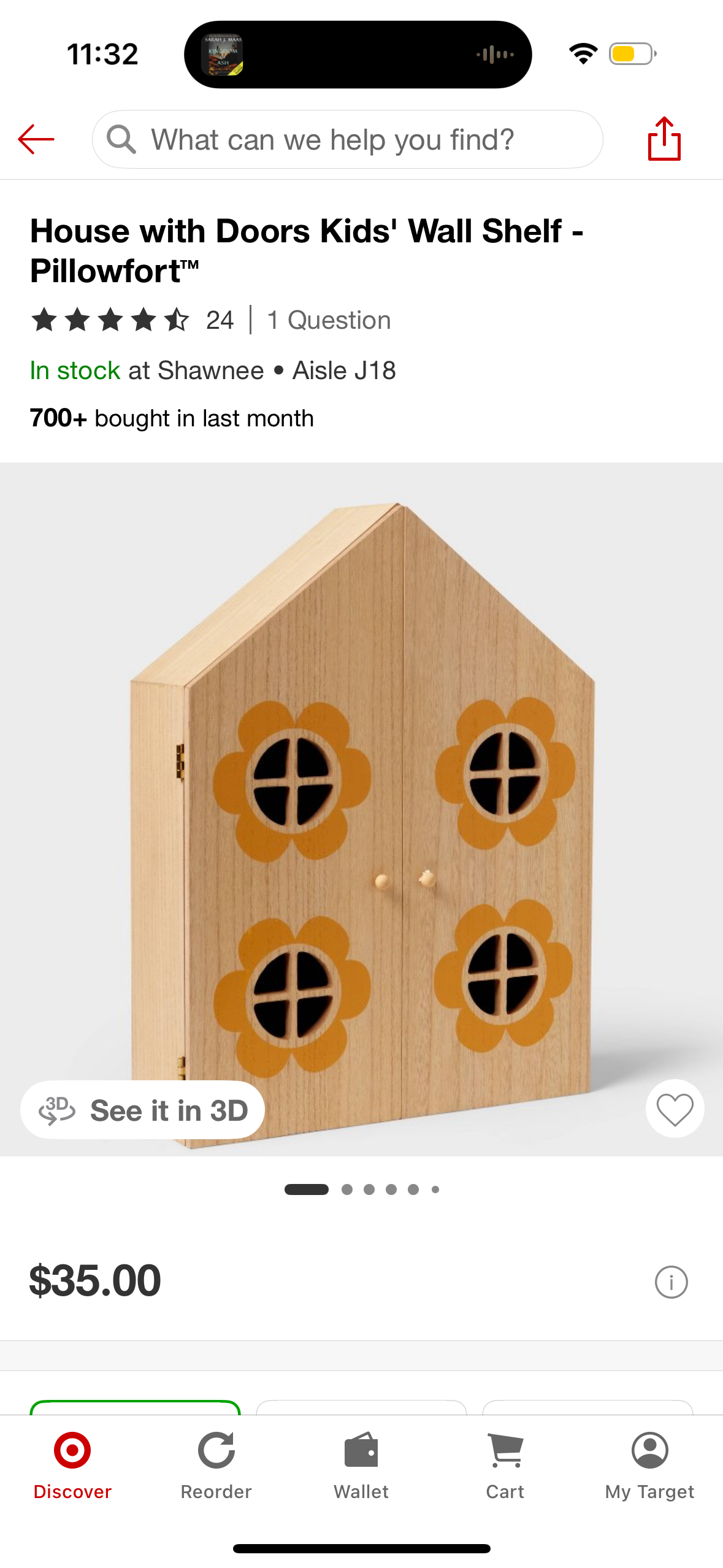
Task: Open the 24 star ratings
Action: pos(132,320)
